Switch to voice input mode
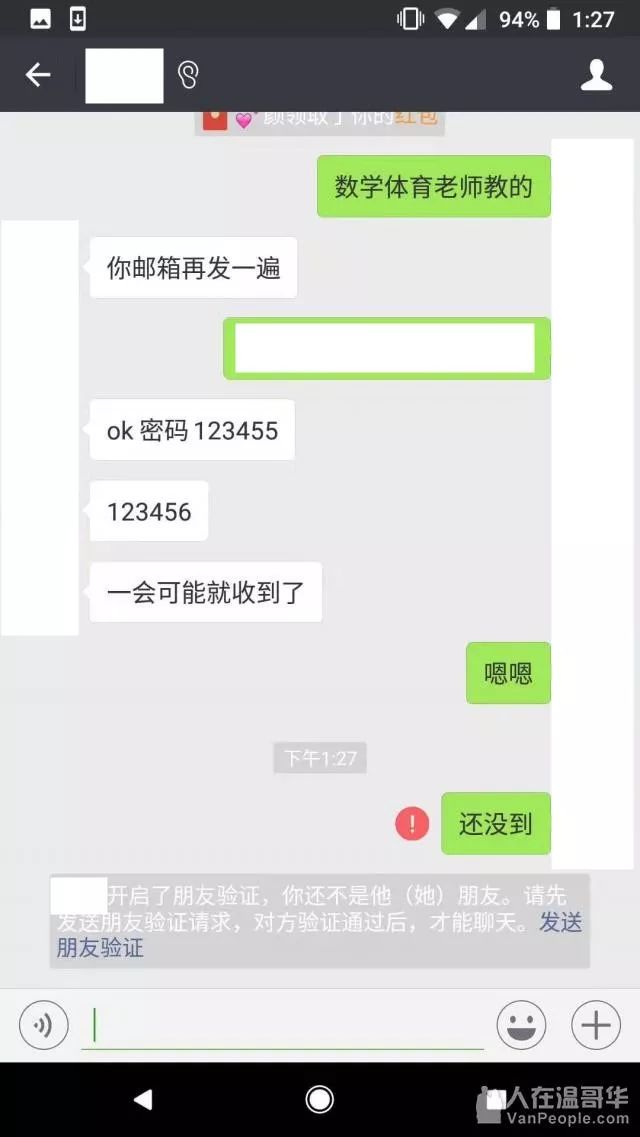Viewport: 640px width, 1137px height. point(43,1025)
